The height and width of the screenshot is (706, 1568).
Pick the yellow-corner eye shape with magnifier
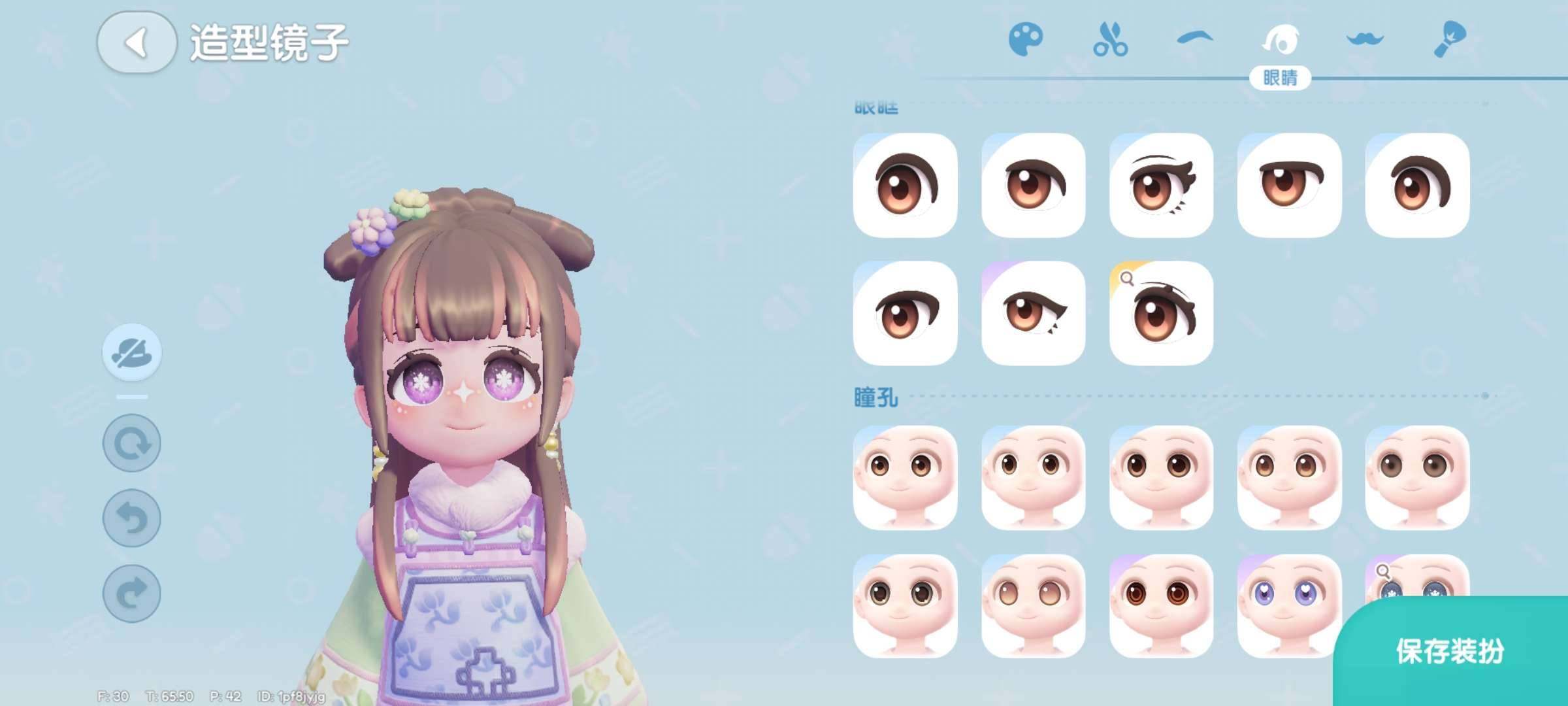tap(1161, 313)
